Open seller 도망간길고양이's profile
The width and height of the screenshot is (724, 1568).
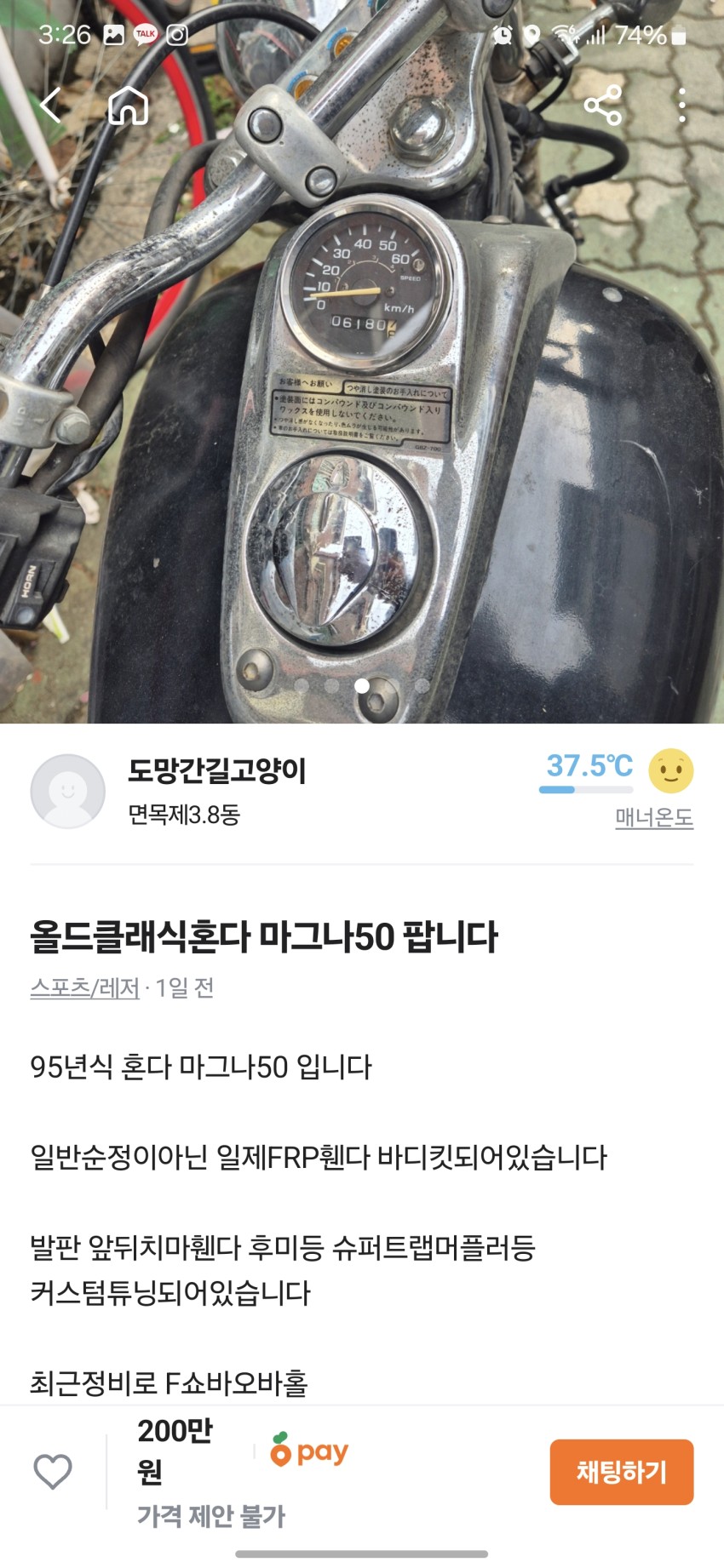pos(216,771)
